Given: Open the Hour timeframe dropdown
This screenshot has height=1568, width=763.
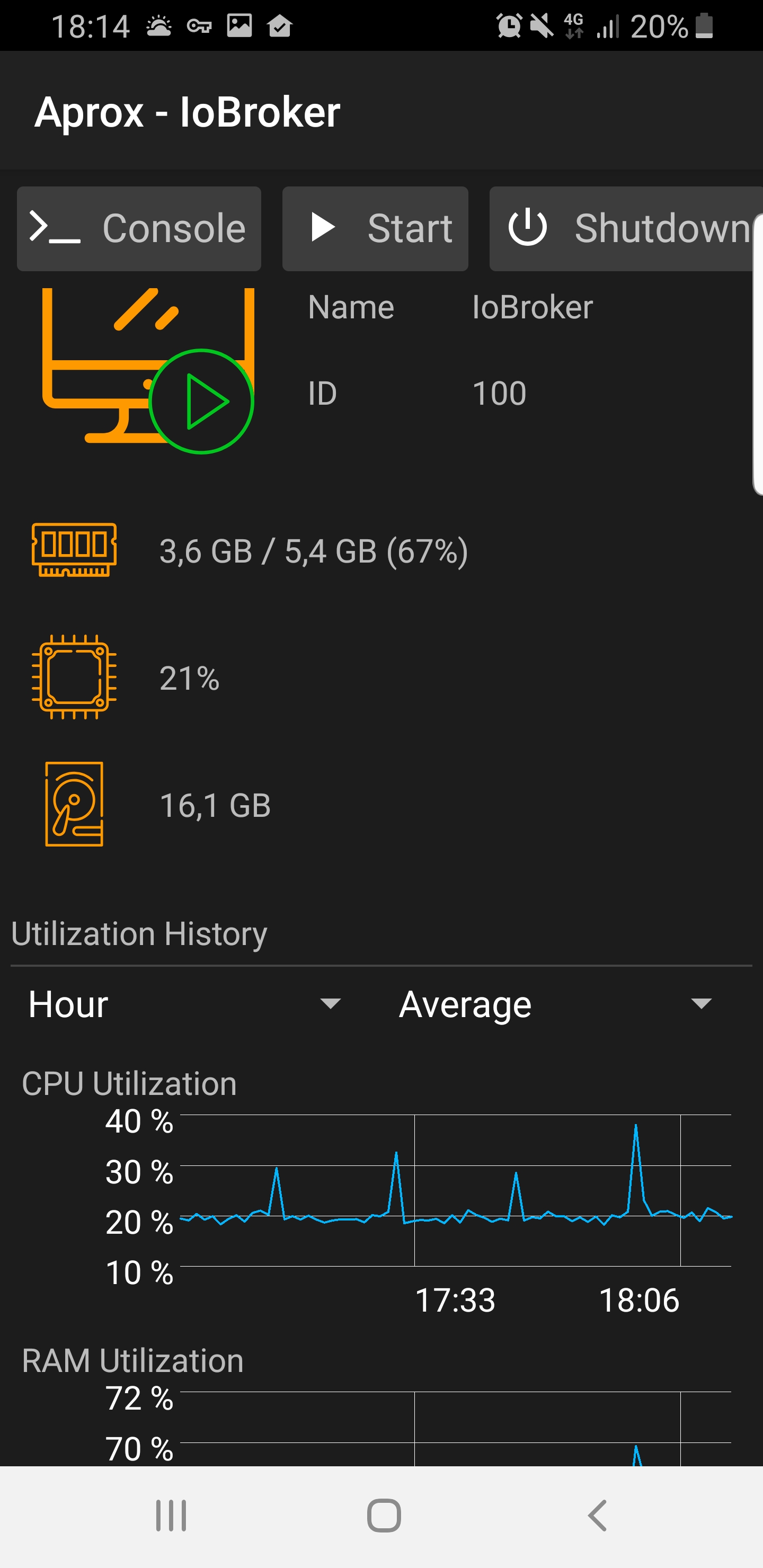Looking at the screenshot, I should [x=185, y=1004].
